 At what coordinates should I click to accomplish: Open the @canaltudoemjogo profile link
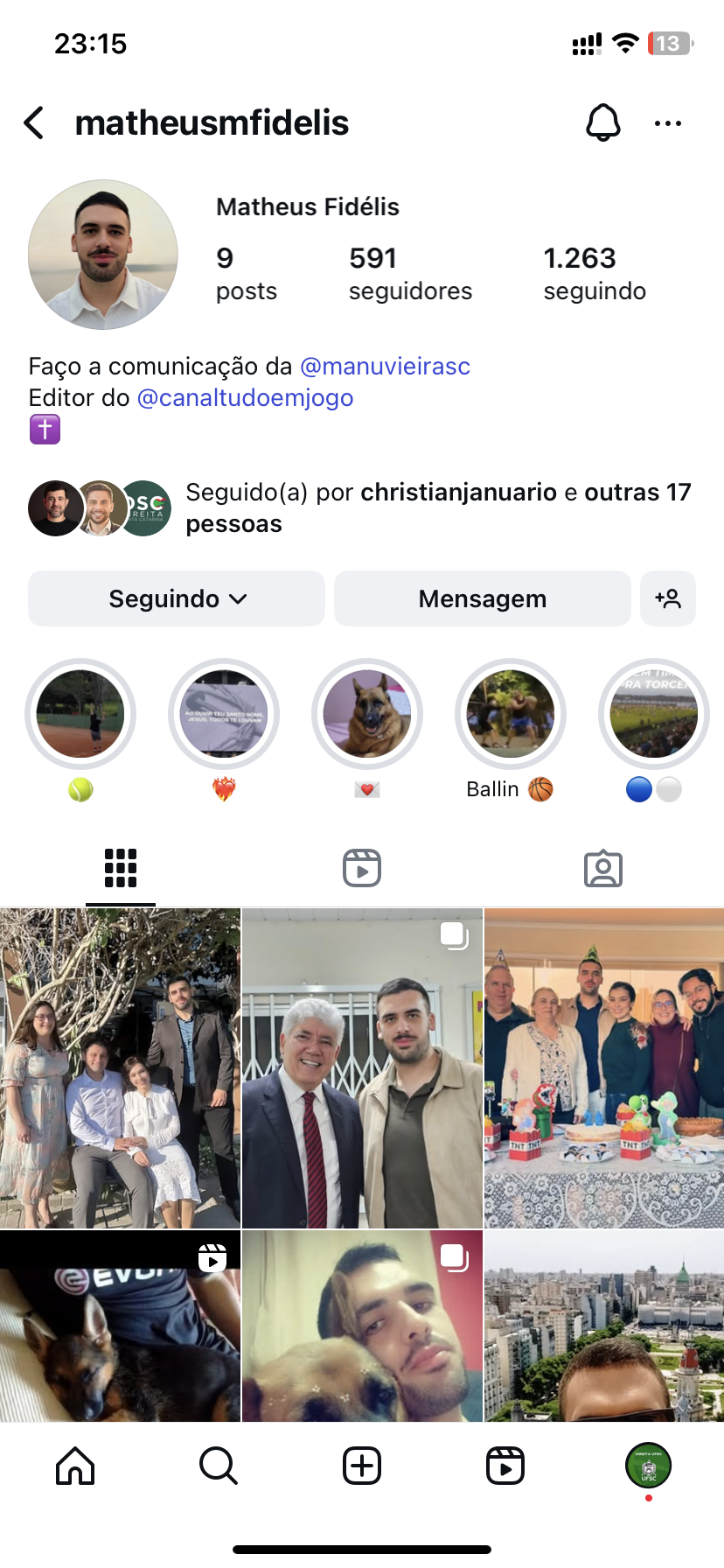click(245, 397)
